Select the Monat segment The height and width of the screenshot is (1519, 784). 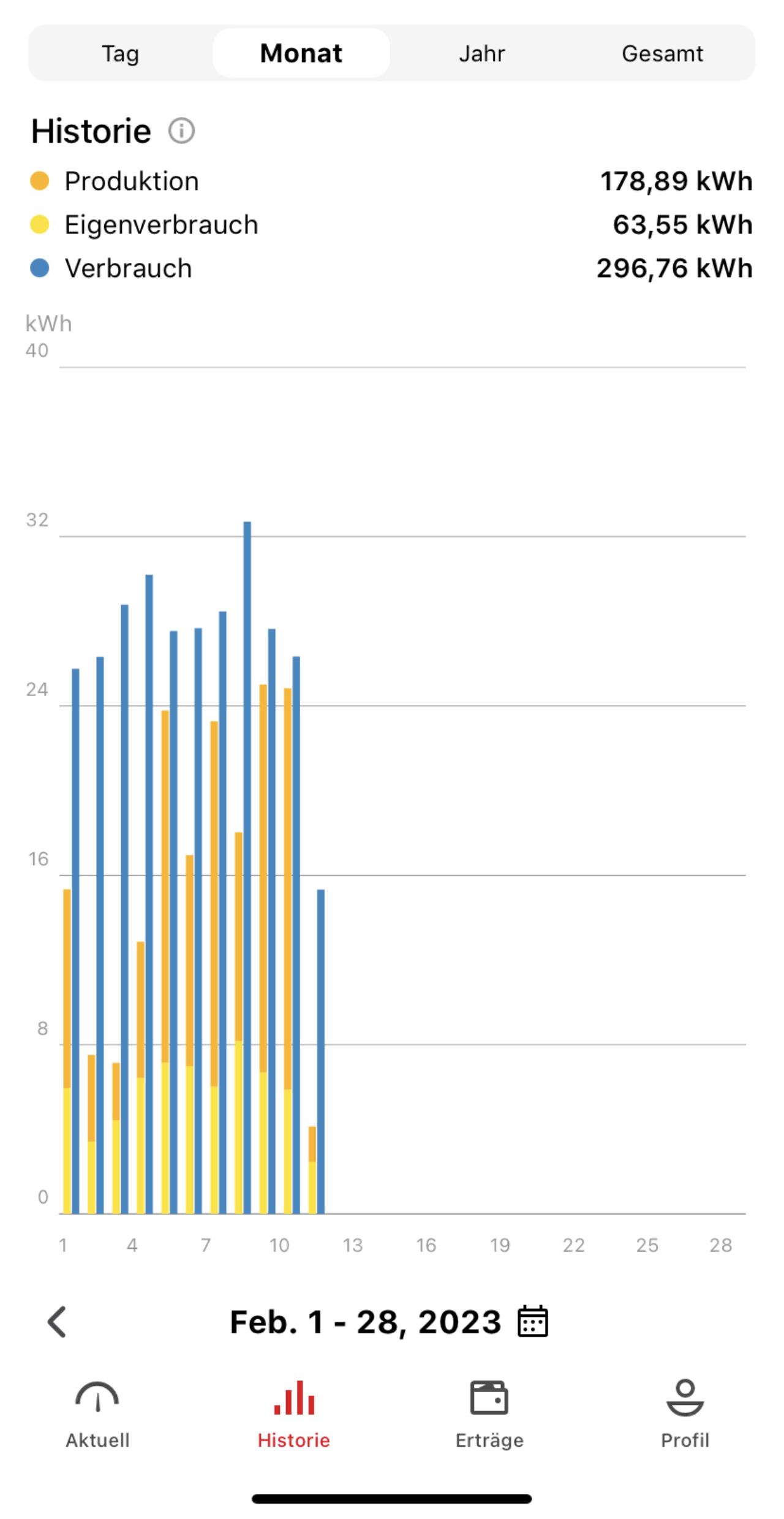[301, 53]
